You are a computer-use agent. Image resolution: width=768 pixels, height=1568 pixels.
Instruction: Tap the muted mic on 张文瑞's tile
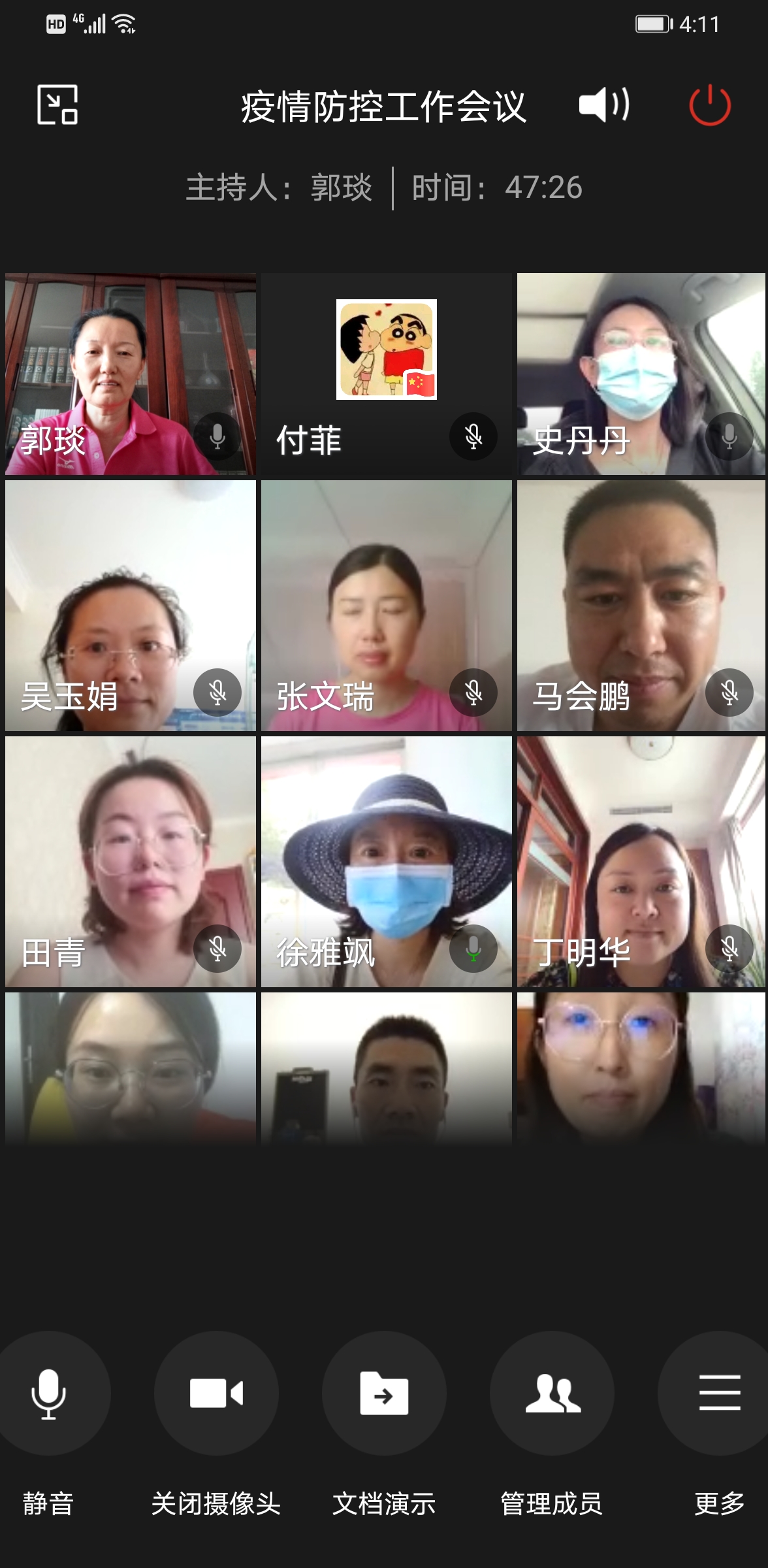[473, 693]
